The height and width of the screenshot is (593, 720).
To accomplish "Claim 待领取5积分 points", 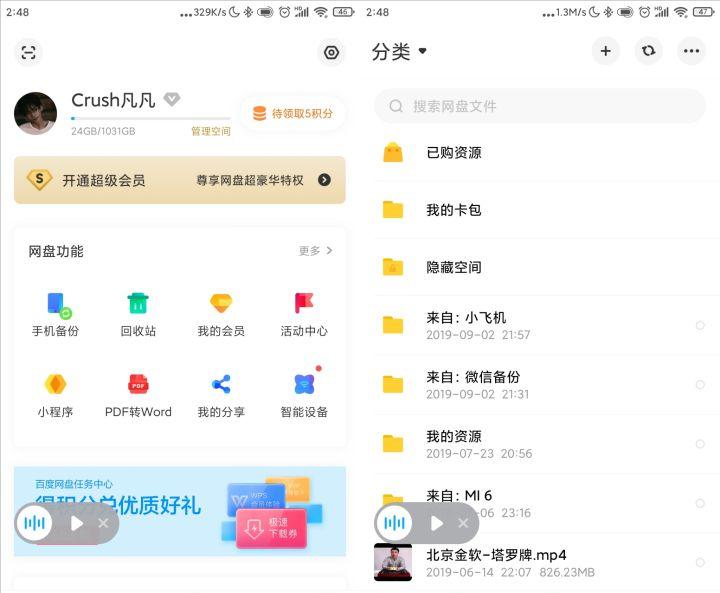I will (293, 113).
